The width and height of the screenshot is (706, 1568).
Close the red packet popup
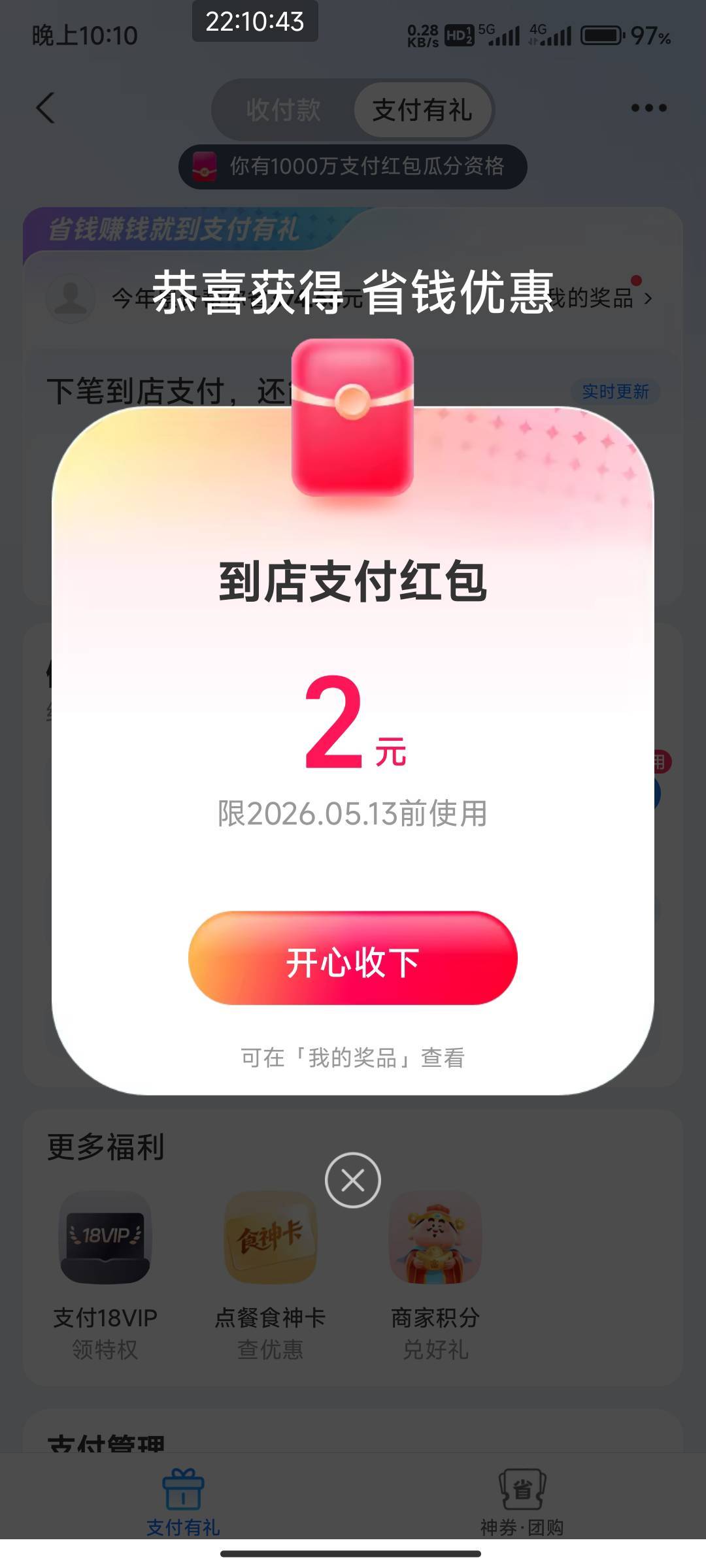353,1180
